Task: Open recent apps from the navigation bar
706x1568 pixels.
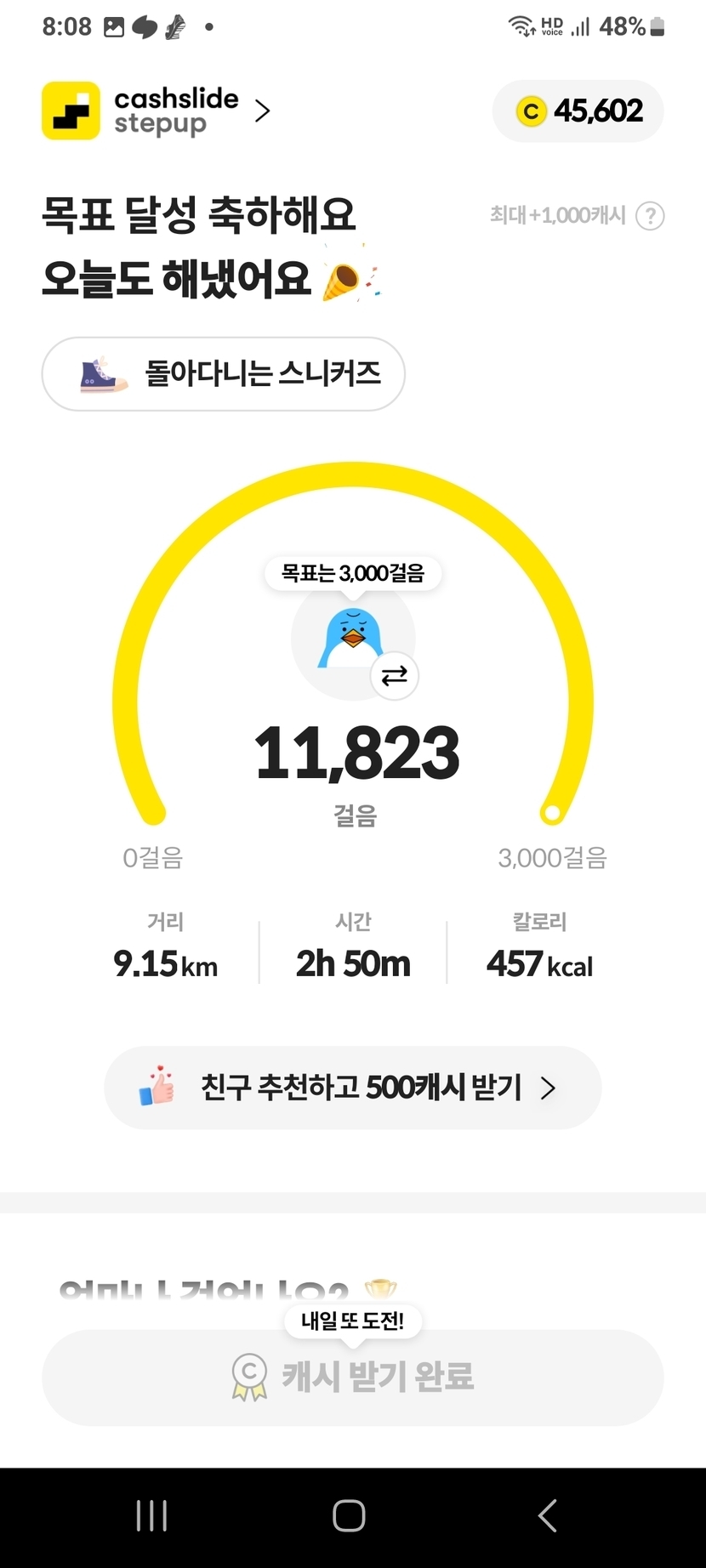Action: click(x=152, y=1515)
